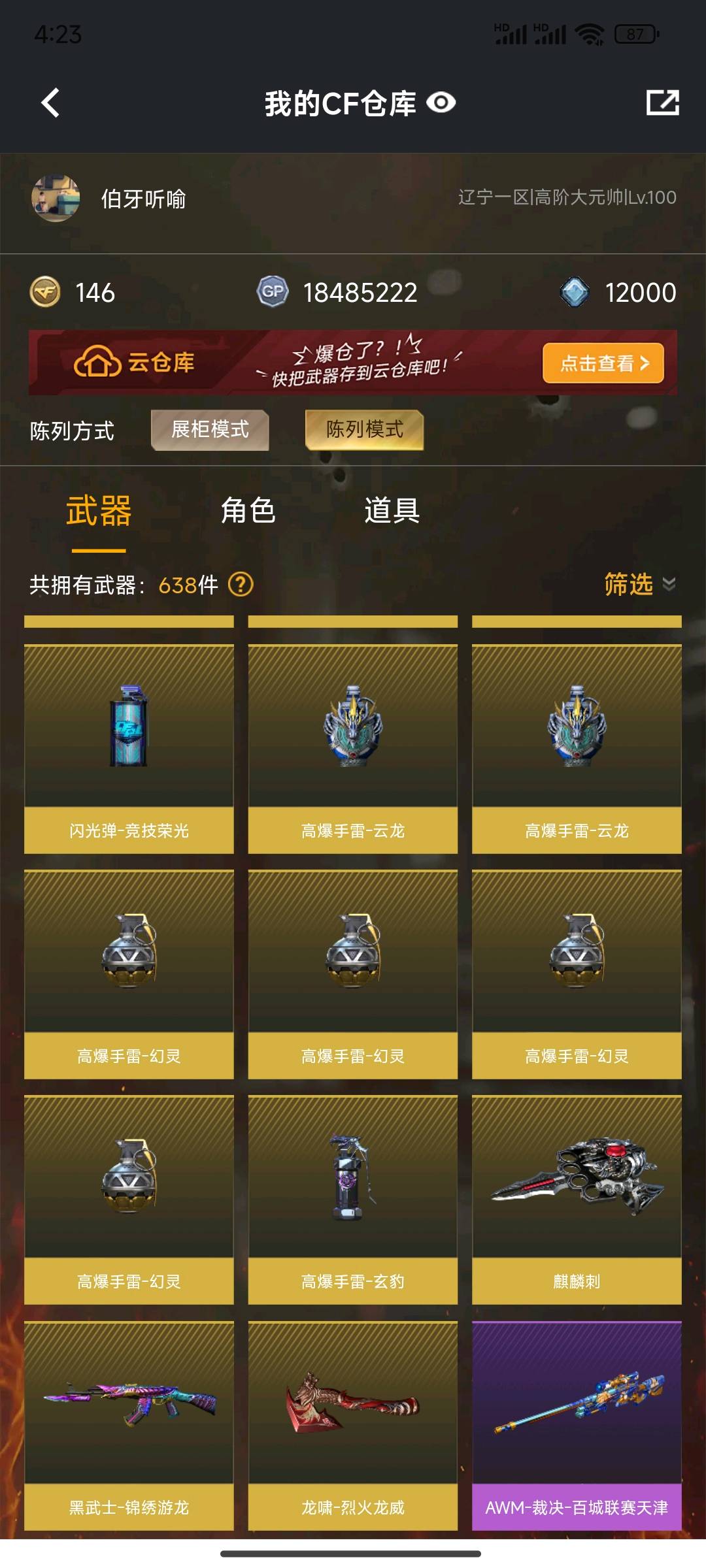
Task: Switch display to 陈列模式
Action: point(364,430)
